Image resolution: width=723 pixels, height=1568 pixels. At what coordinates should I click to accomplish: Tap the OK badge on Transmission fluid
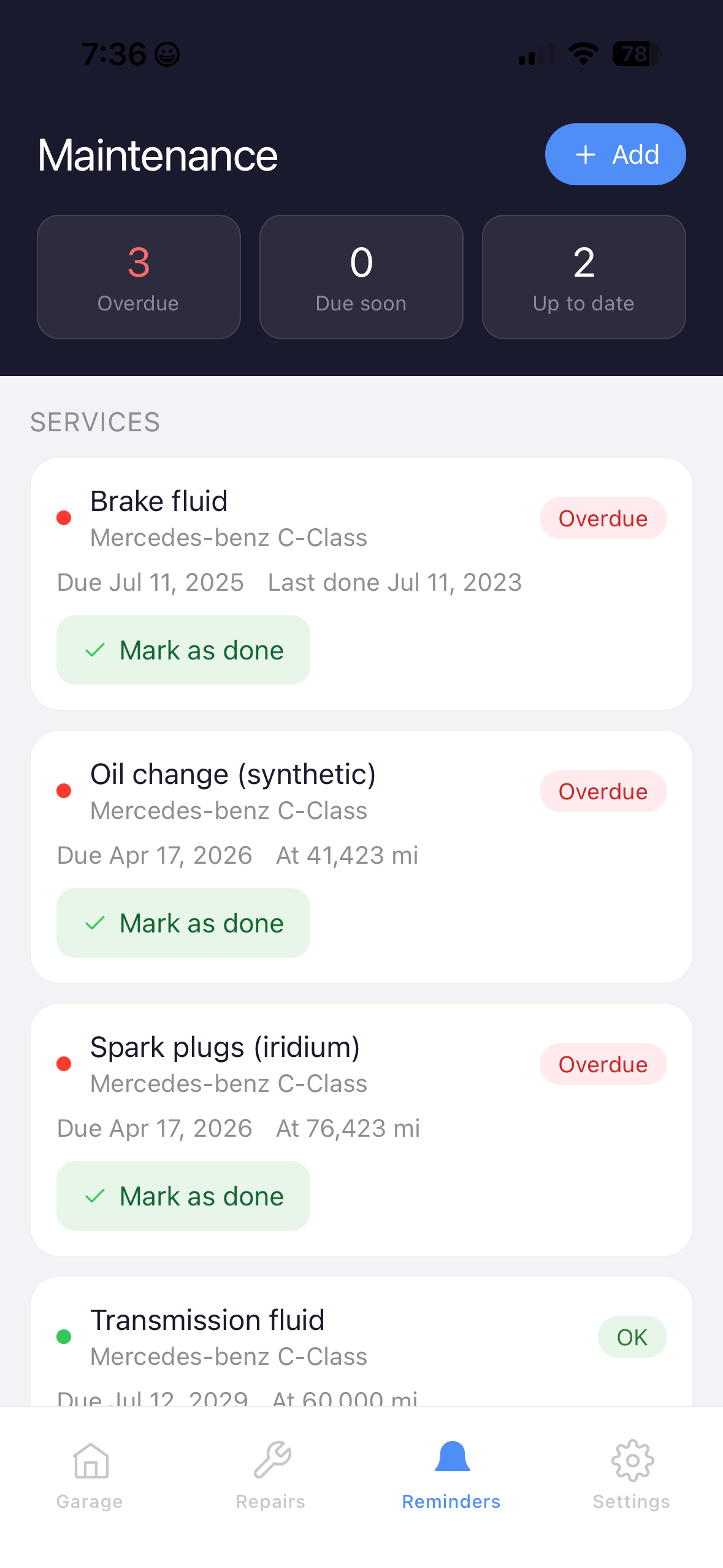pos(632,1337)
